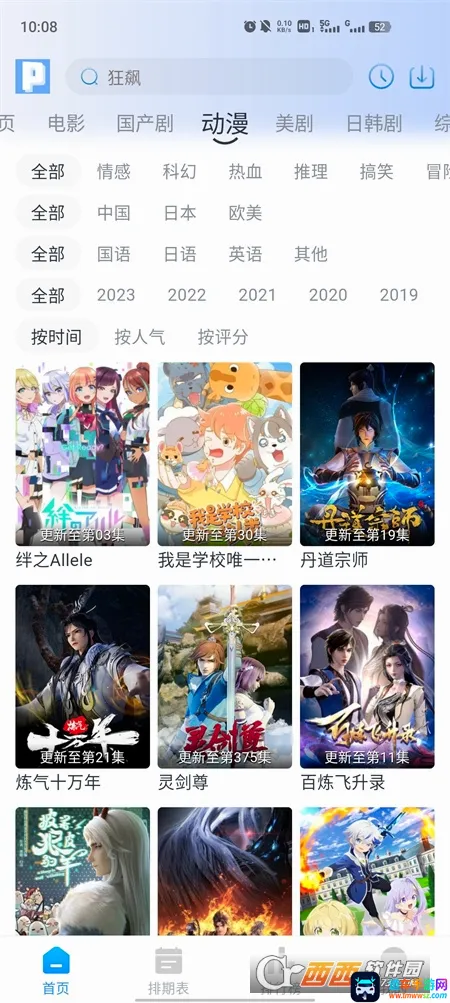Filter by 热血 genre
The width and height of the screenshot is (450, 1003).
[245, 171]
